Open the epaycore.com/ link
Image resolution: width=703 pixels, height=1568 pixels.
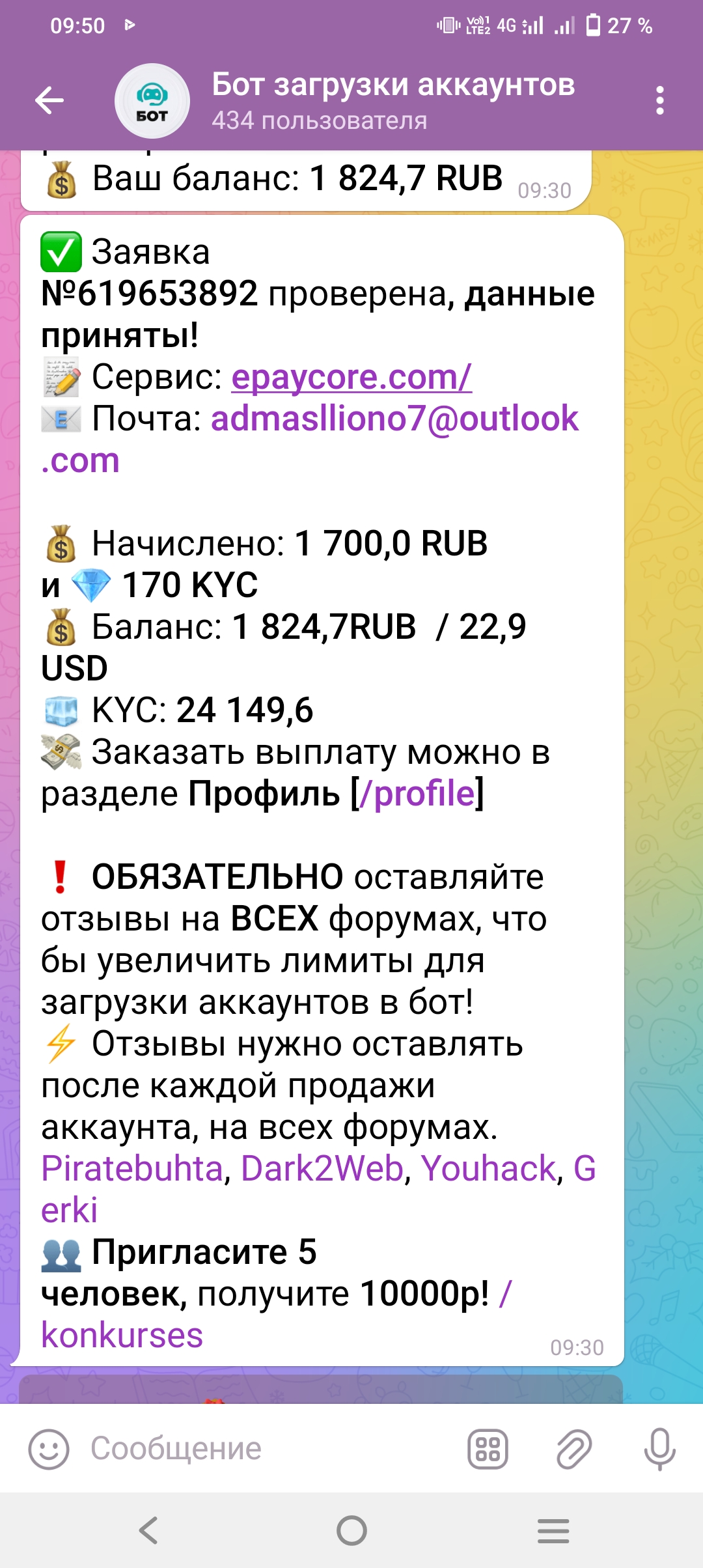pos(351,377)
